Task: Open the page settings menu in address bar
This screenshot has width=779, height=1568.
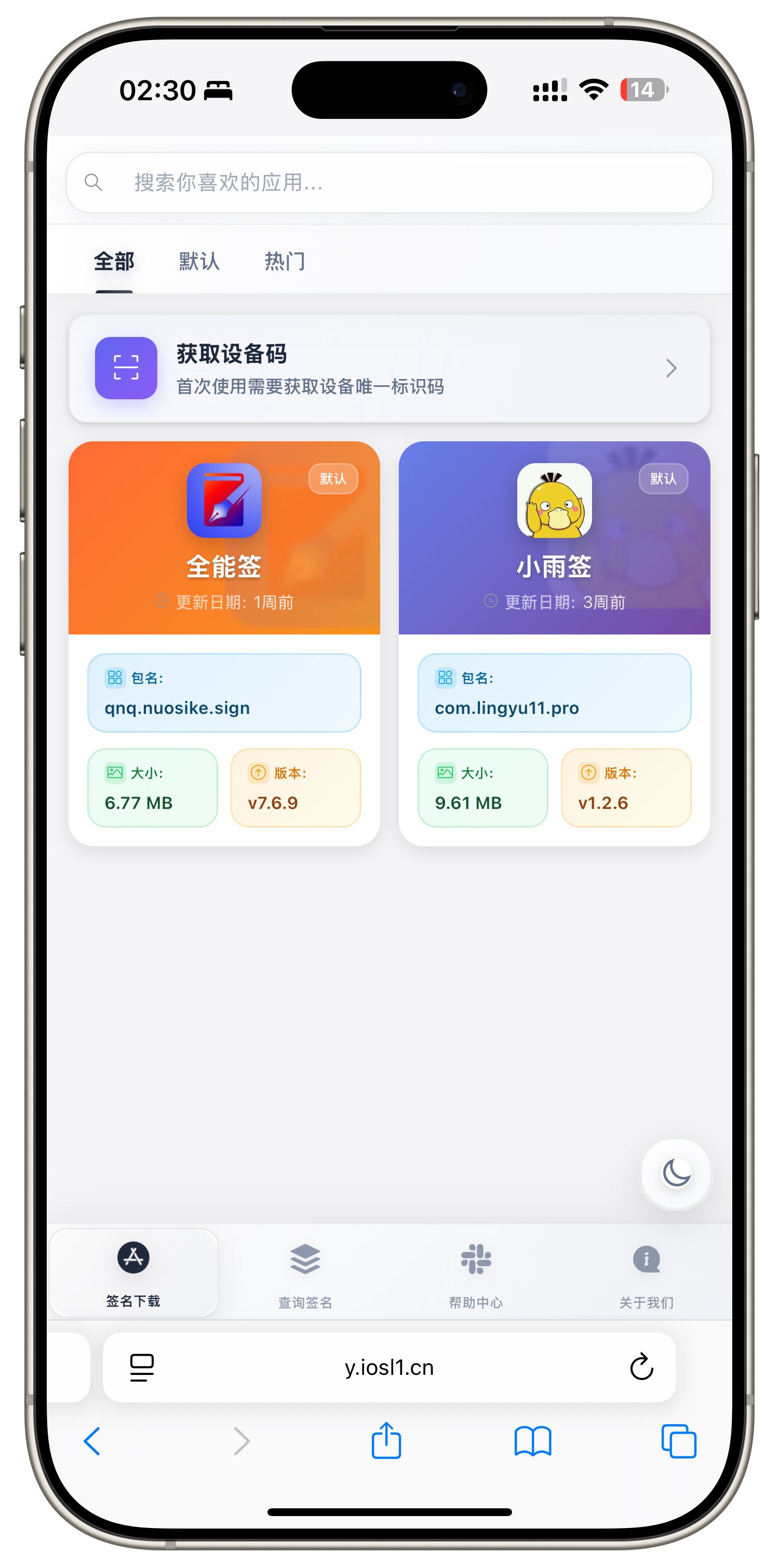Action: point(142,1368)
